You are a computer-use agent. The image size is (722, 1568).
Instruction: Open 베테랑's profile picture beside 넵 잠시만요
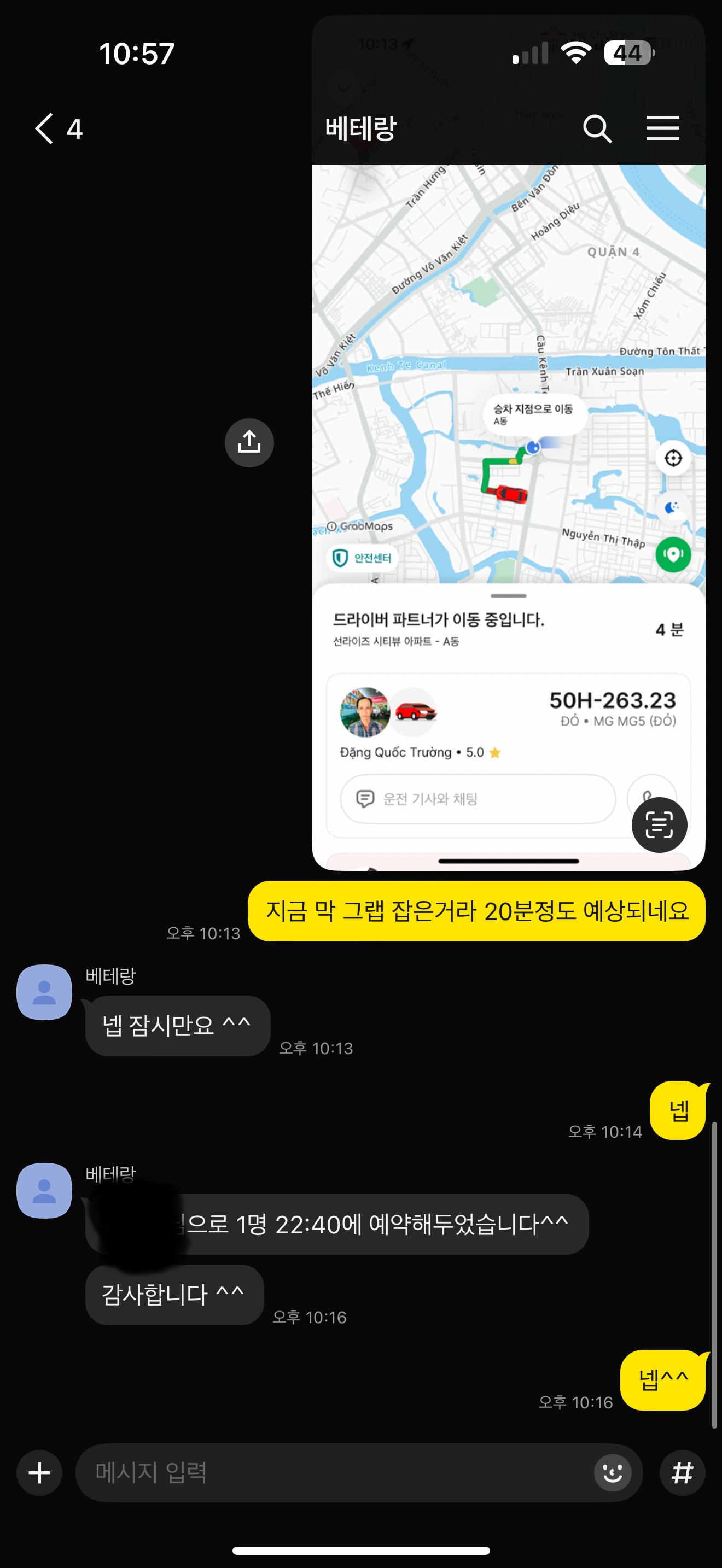(x=44, y=992)
